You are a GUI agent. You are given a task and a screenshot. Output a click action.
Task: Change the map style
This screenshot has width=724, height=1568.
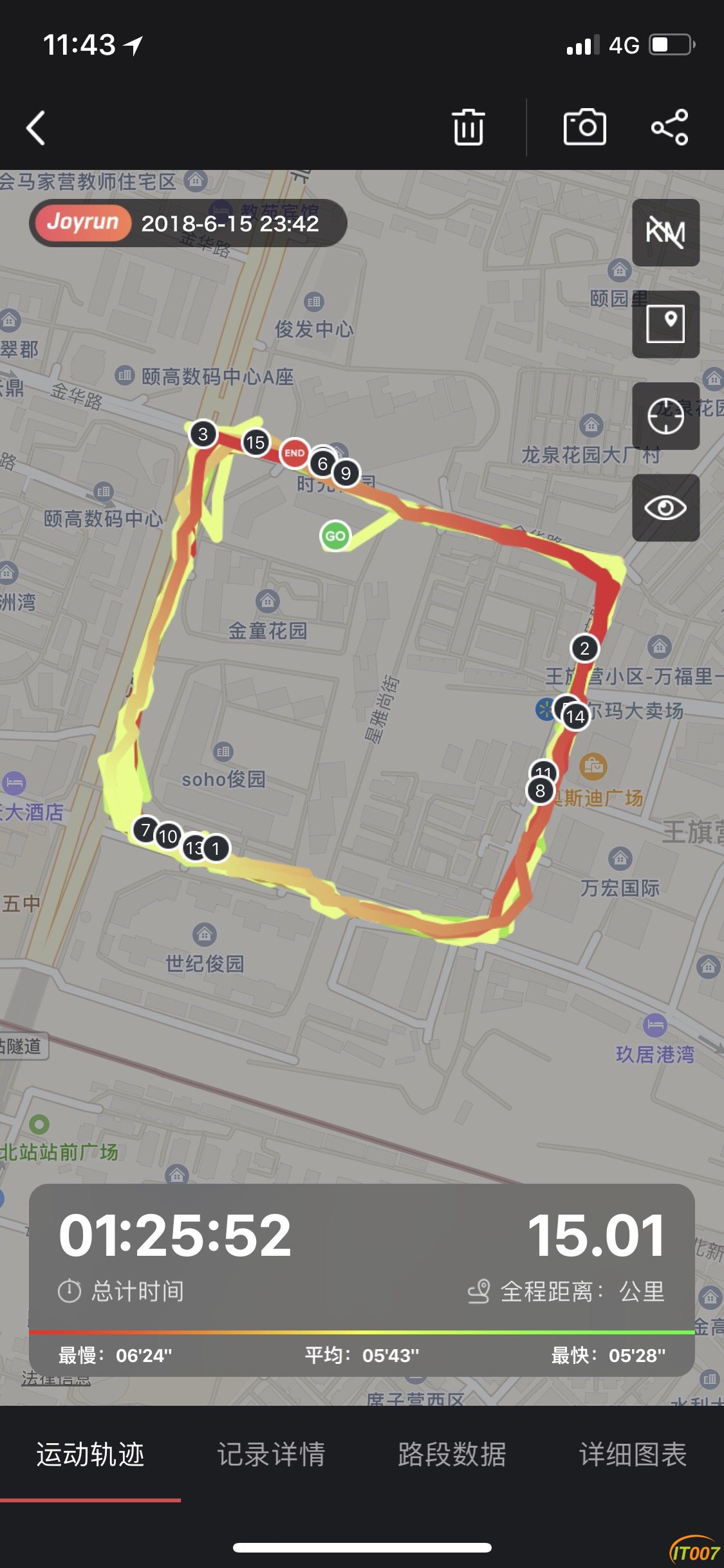[x=665, y=324]
